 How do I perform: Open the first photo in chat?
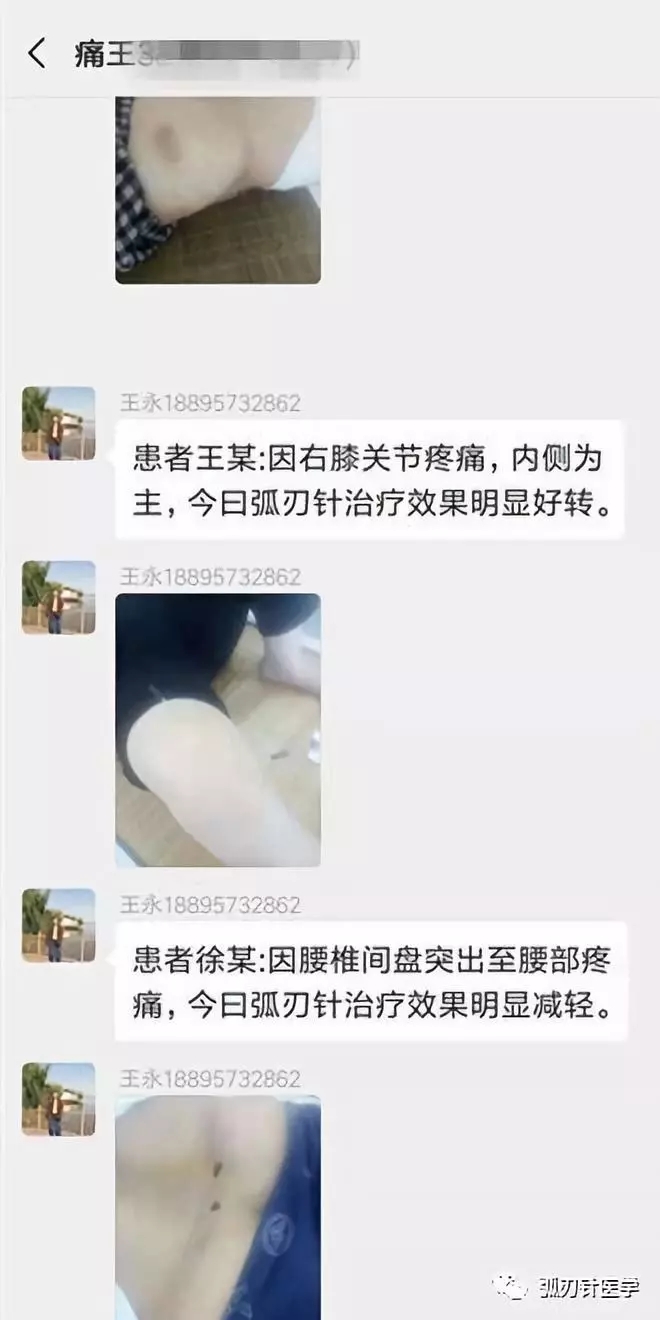pos(218,190)
